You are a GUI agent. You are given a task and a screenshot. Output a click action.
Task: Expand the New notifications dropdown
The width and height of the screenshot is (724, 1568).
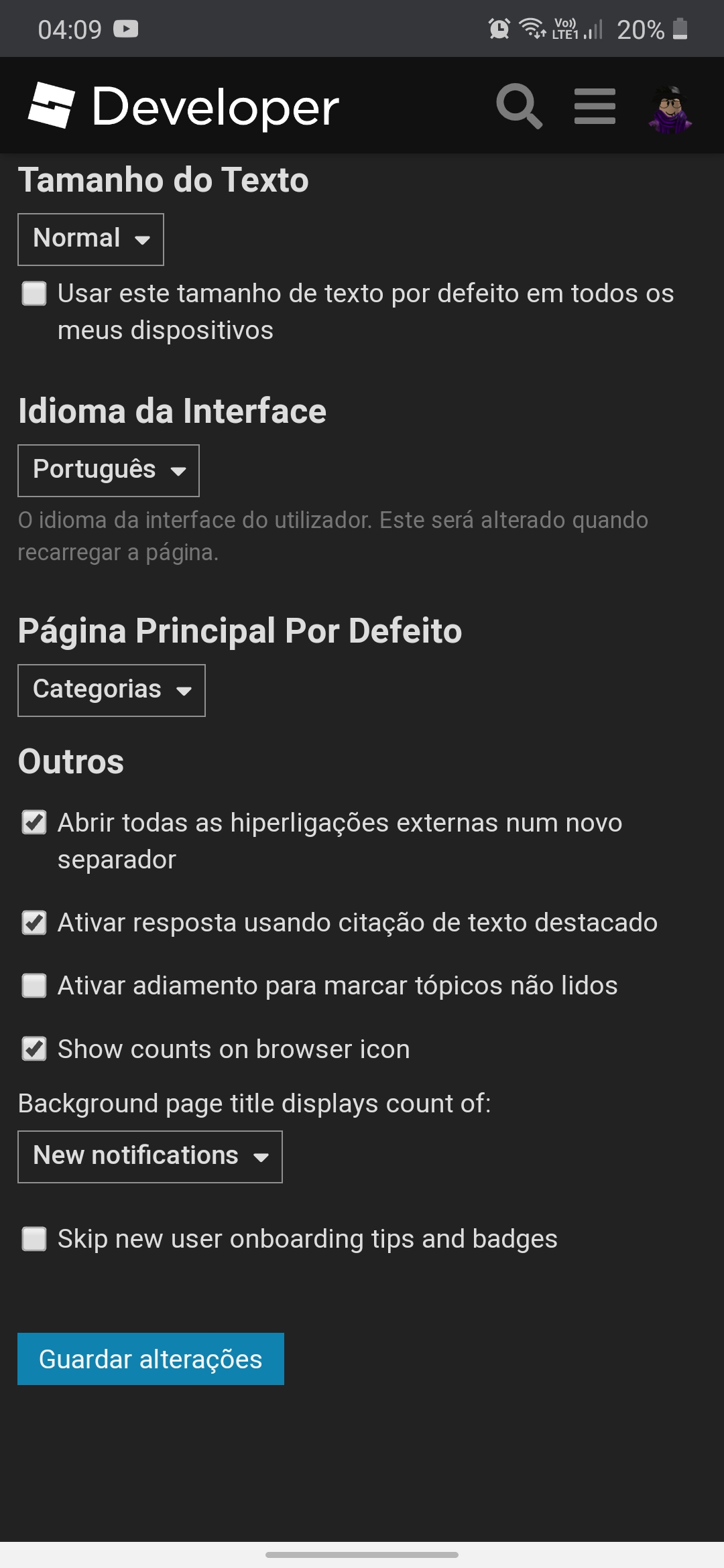click(x=150, y=1157)
